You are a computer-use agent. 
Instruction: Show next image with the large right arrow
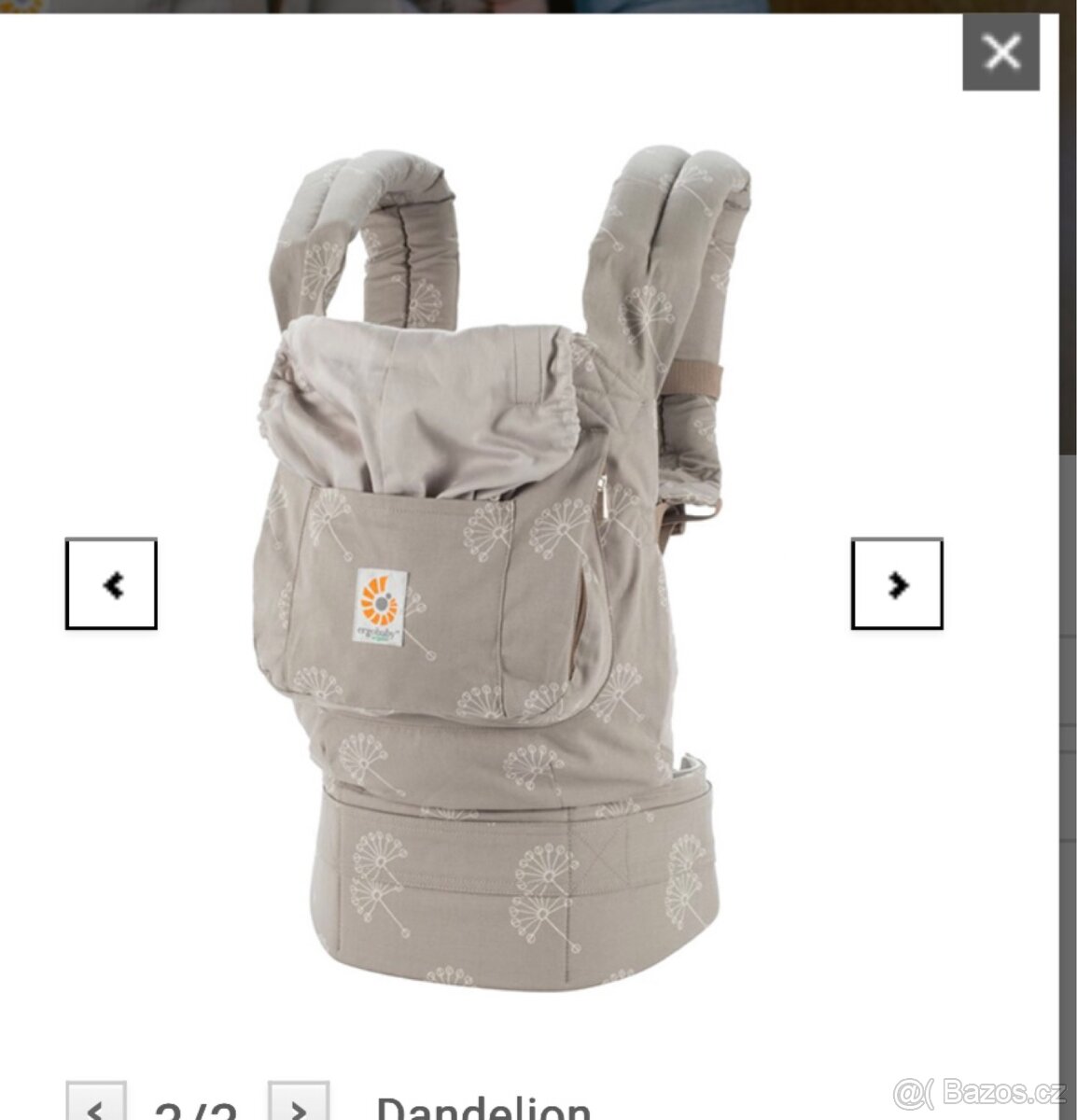click(x=897, y=584)
